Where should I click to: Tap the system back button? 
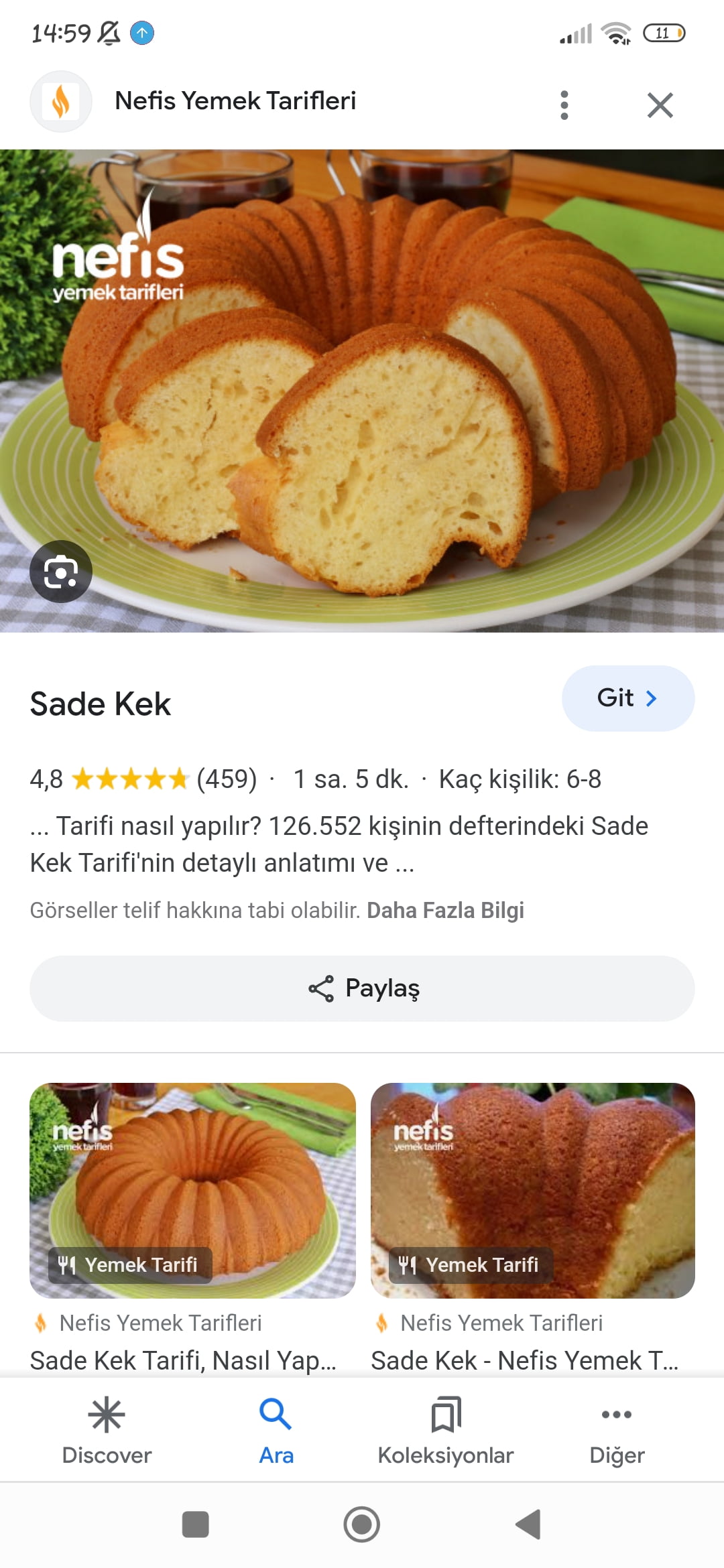[x=528, y=1524]
